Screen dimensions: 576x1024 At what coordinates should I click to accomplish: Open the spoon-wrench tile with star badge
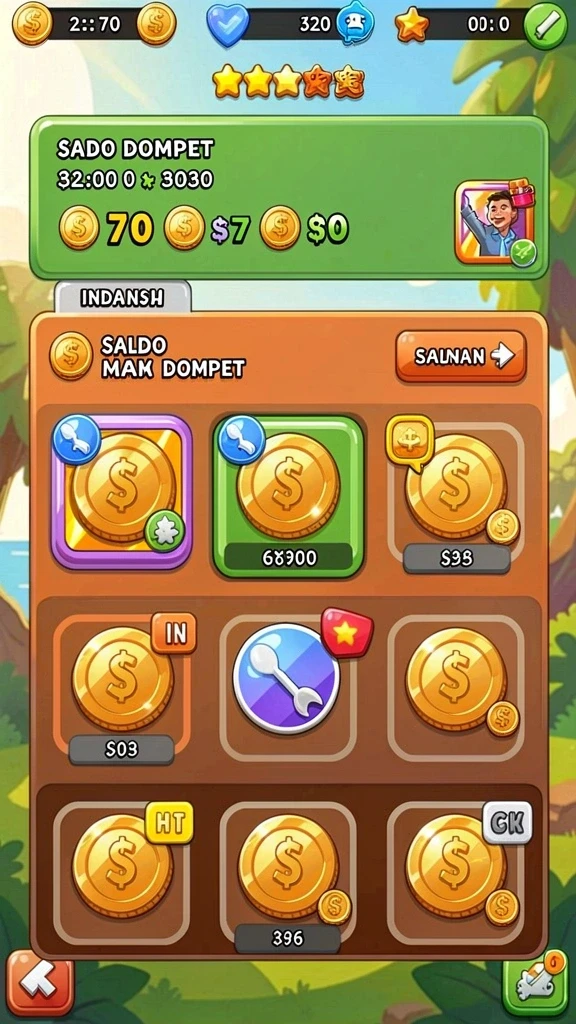[x=287, y=688]
